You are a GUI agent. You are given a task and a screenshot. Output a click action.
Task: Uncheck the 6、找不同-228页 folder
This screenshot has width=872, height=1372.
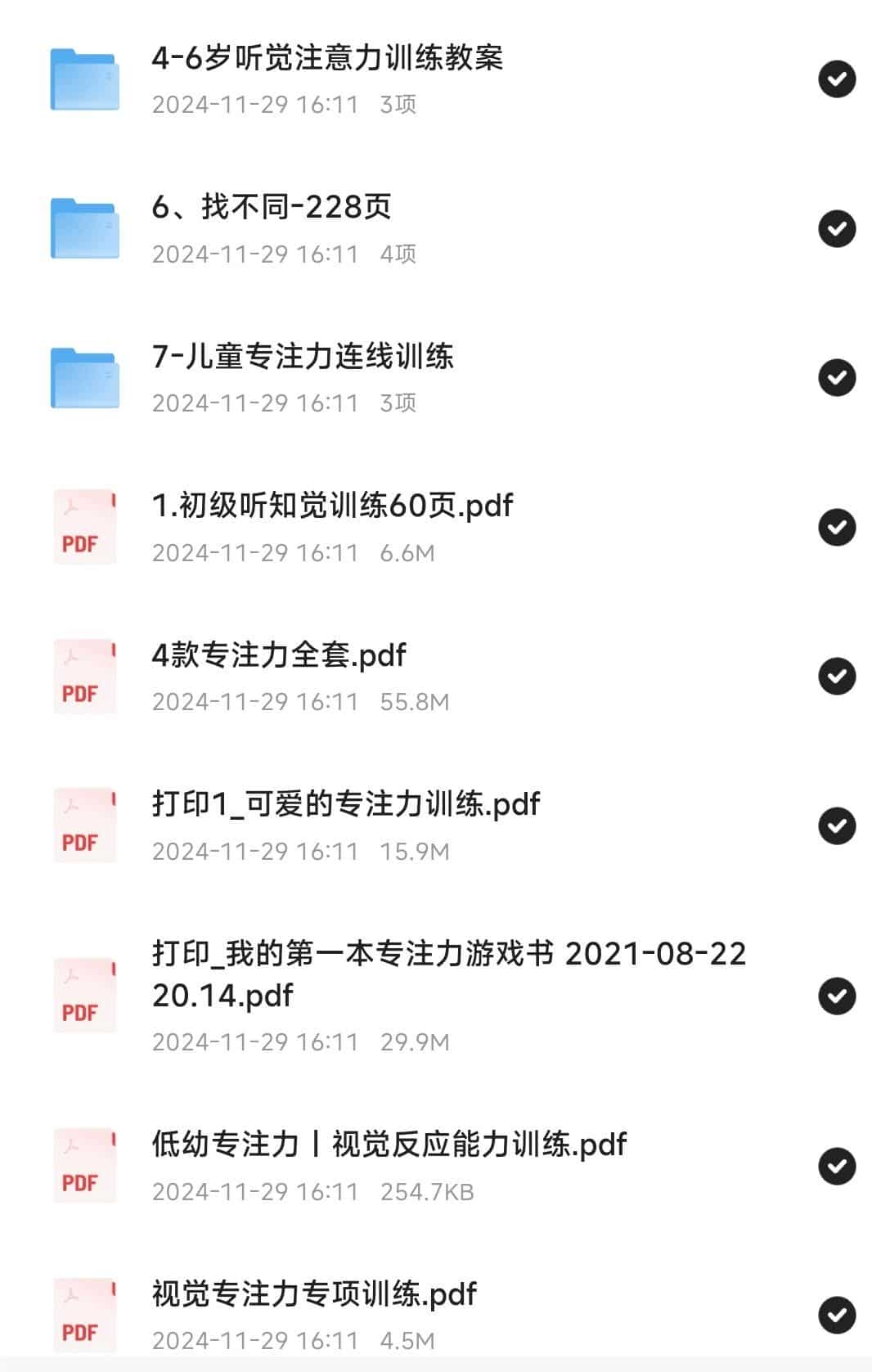coord(837,228)
